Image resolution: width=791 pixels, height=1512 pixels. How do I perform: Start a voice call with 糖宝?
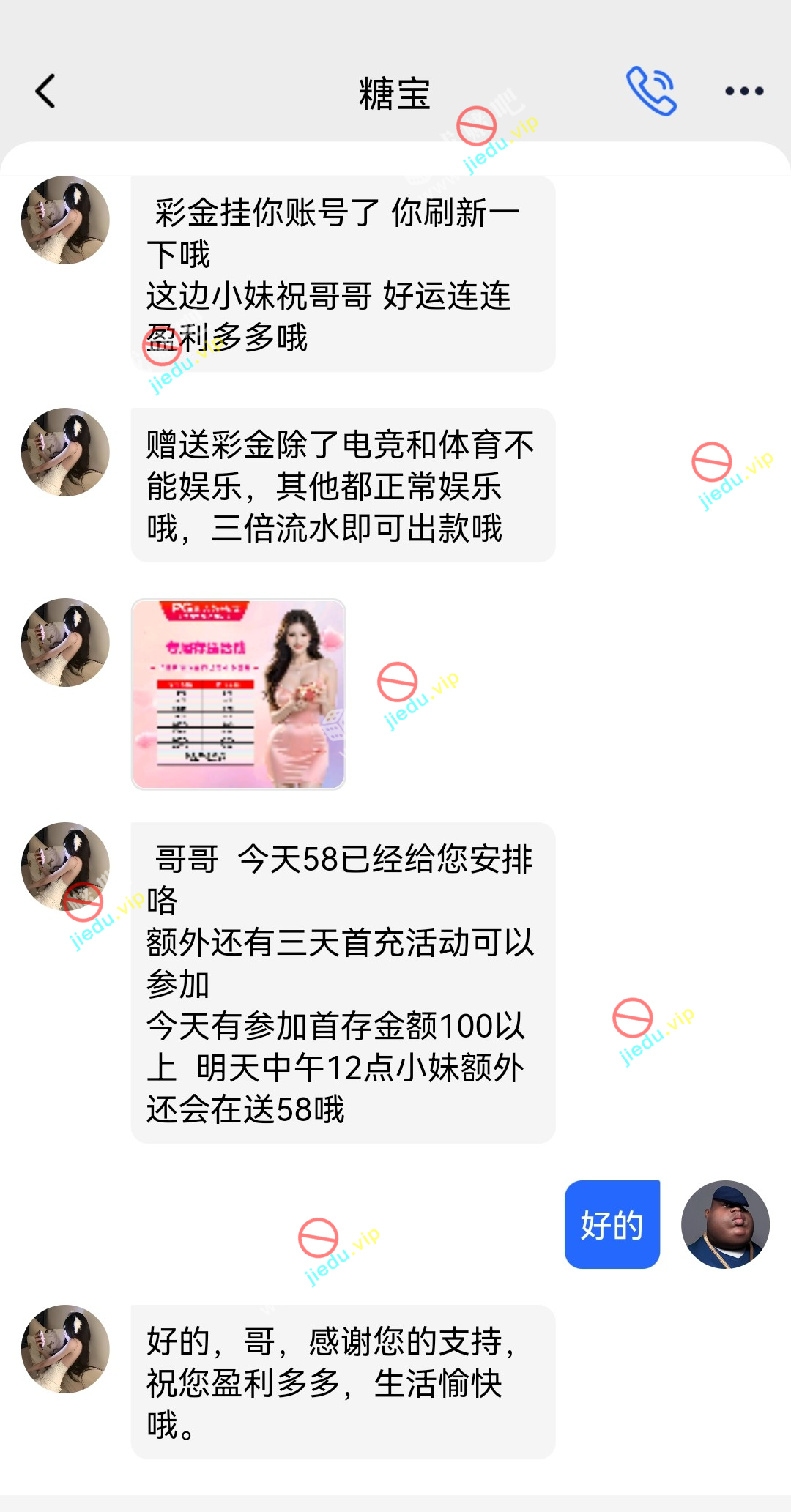click(x=651, y=92)
